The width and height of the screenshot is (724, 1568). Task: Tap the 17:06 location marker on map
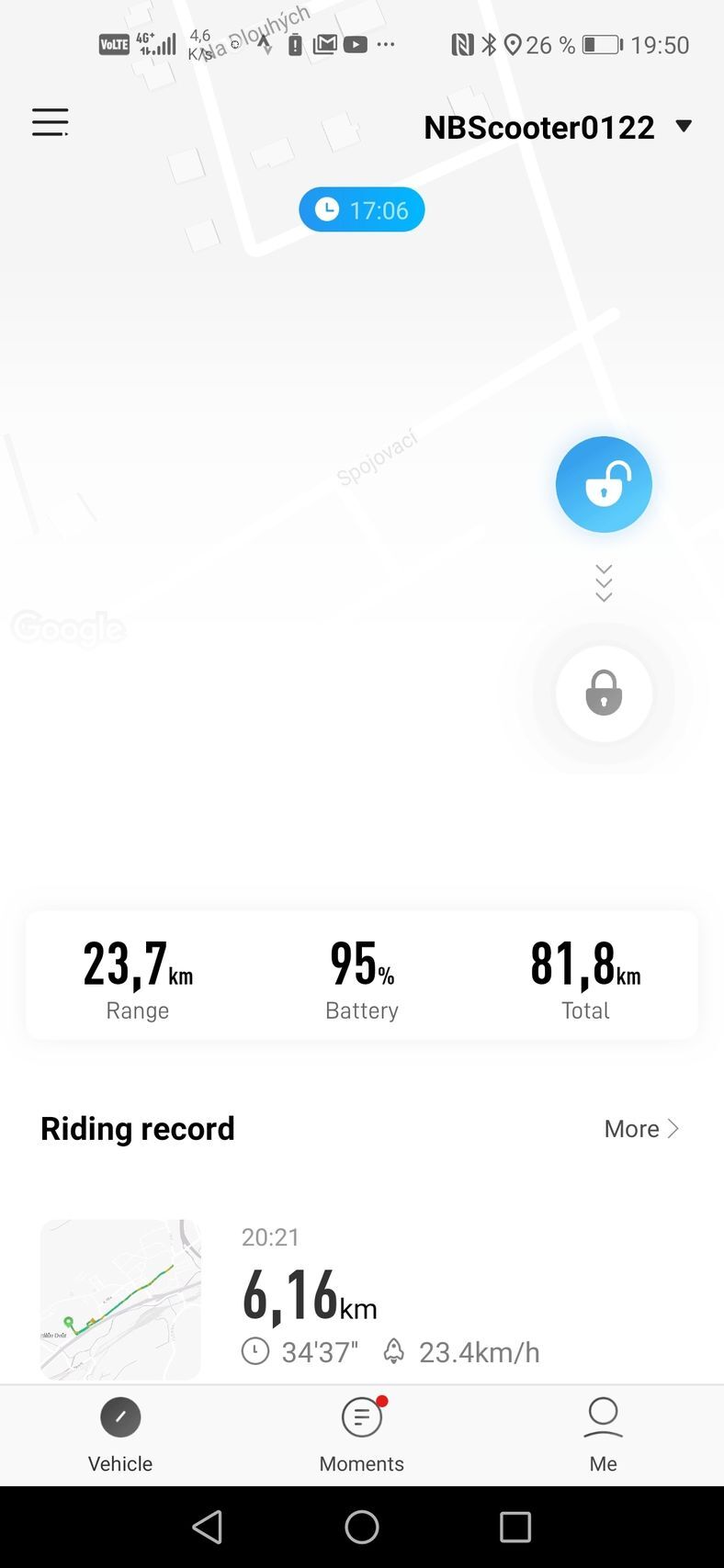[361, 209]
